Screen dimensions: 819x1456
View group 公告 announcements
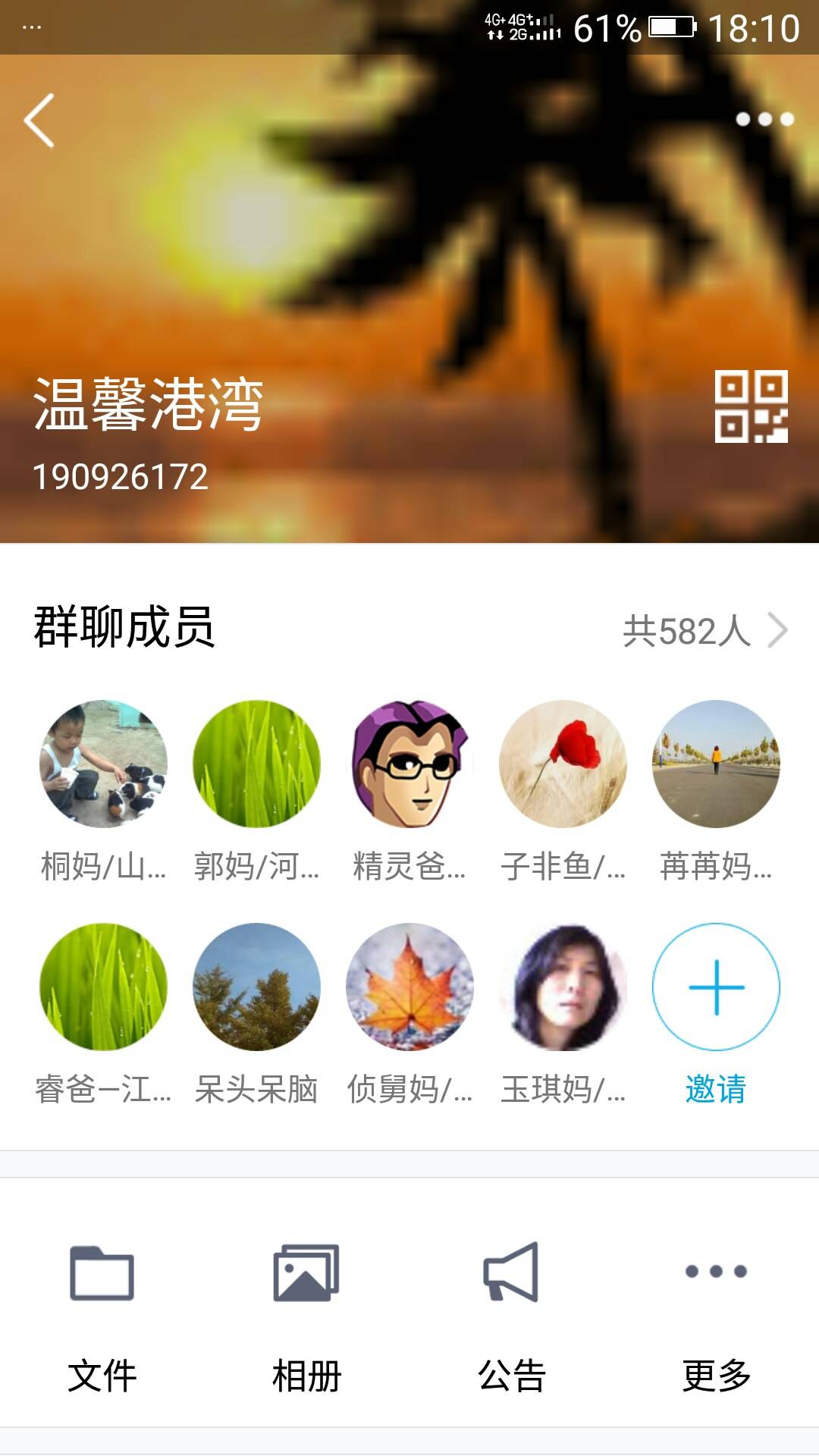511,1316
